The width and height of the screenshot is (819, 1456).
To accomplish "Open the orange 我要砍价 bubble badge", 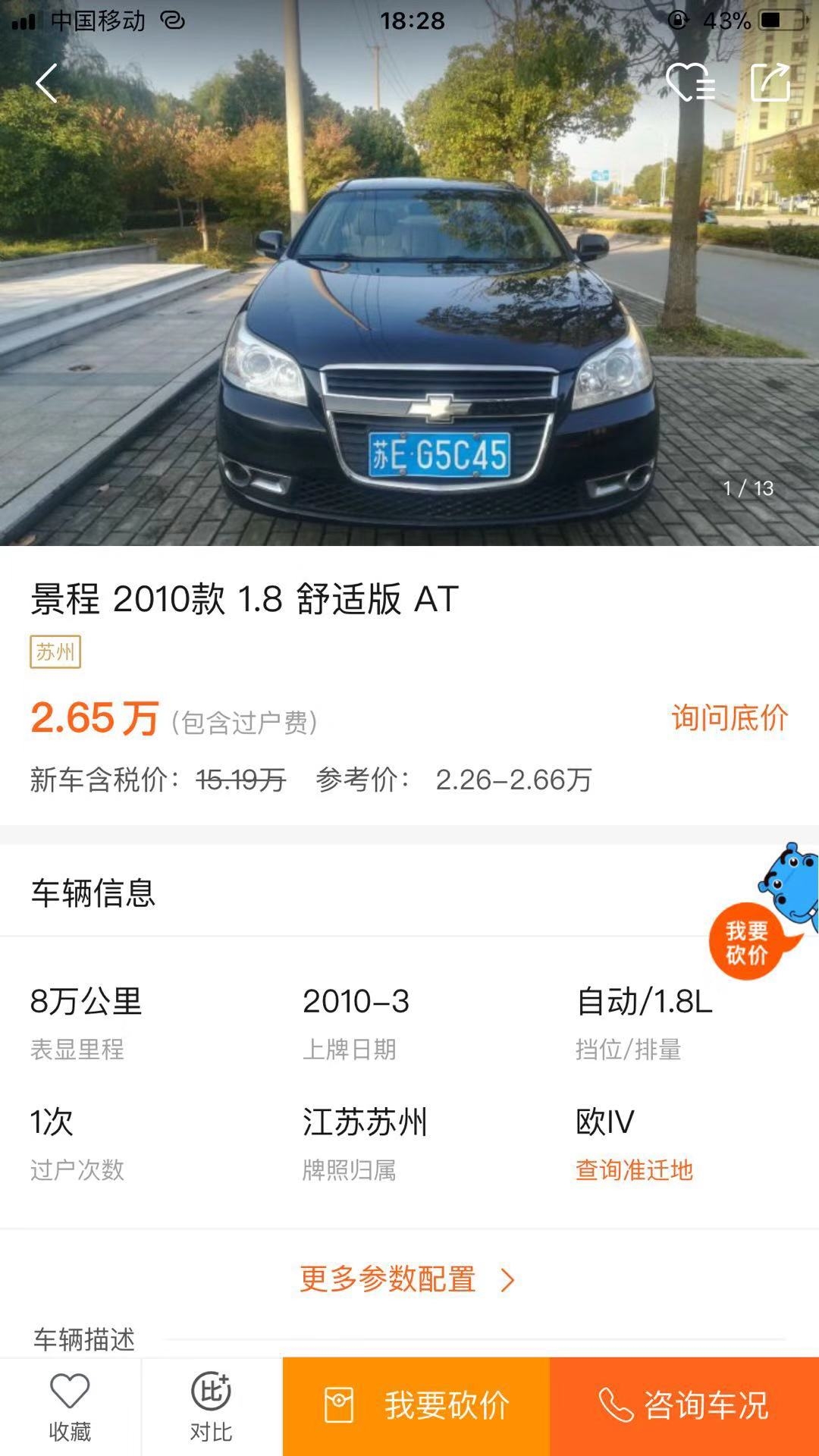I will click(x=747, y=939).
